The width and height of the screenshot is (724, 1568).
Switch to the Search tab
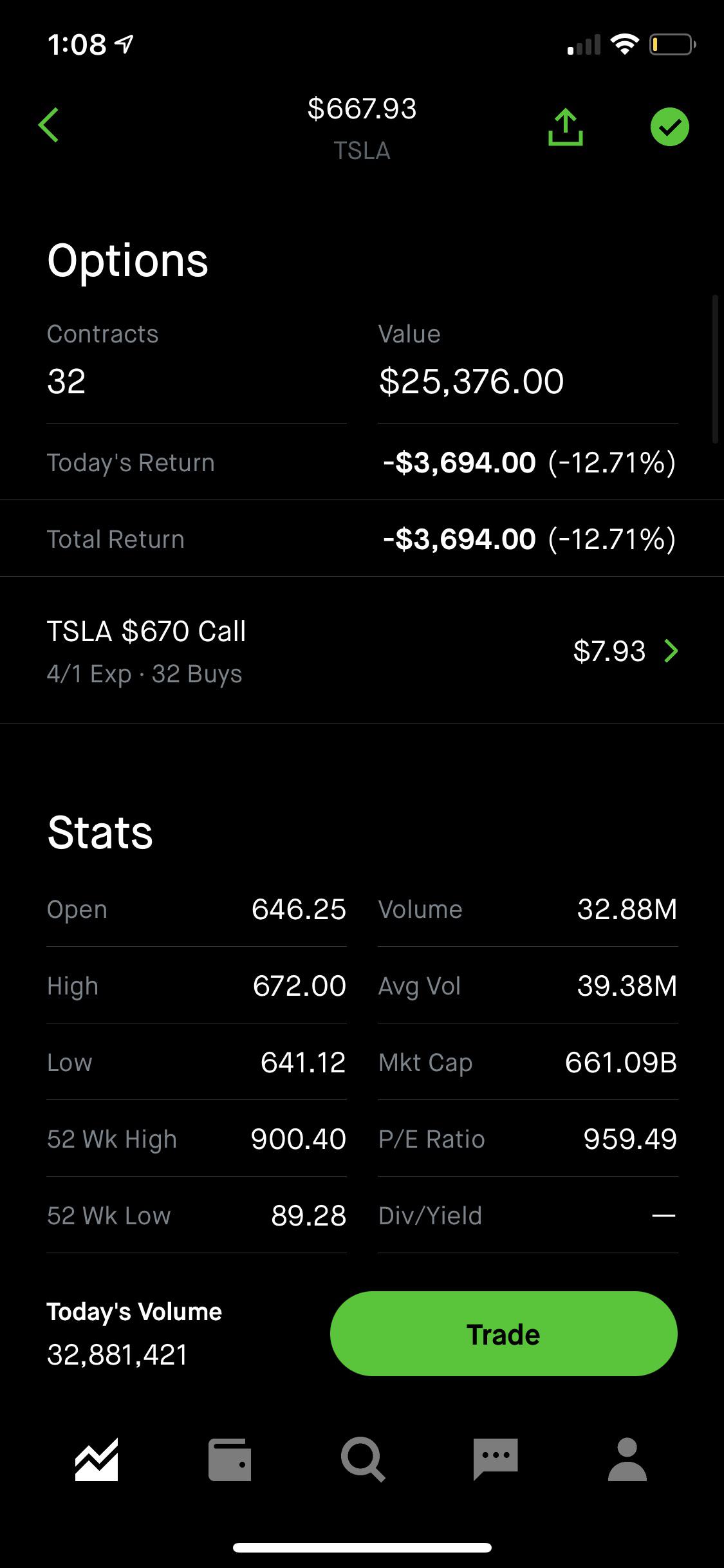click(362, 1459)
